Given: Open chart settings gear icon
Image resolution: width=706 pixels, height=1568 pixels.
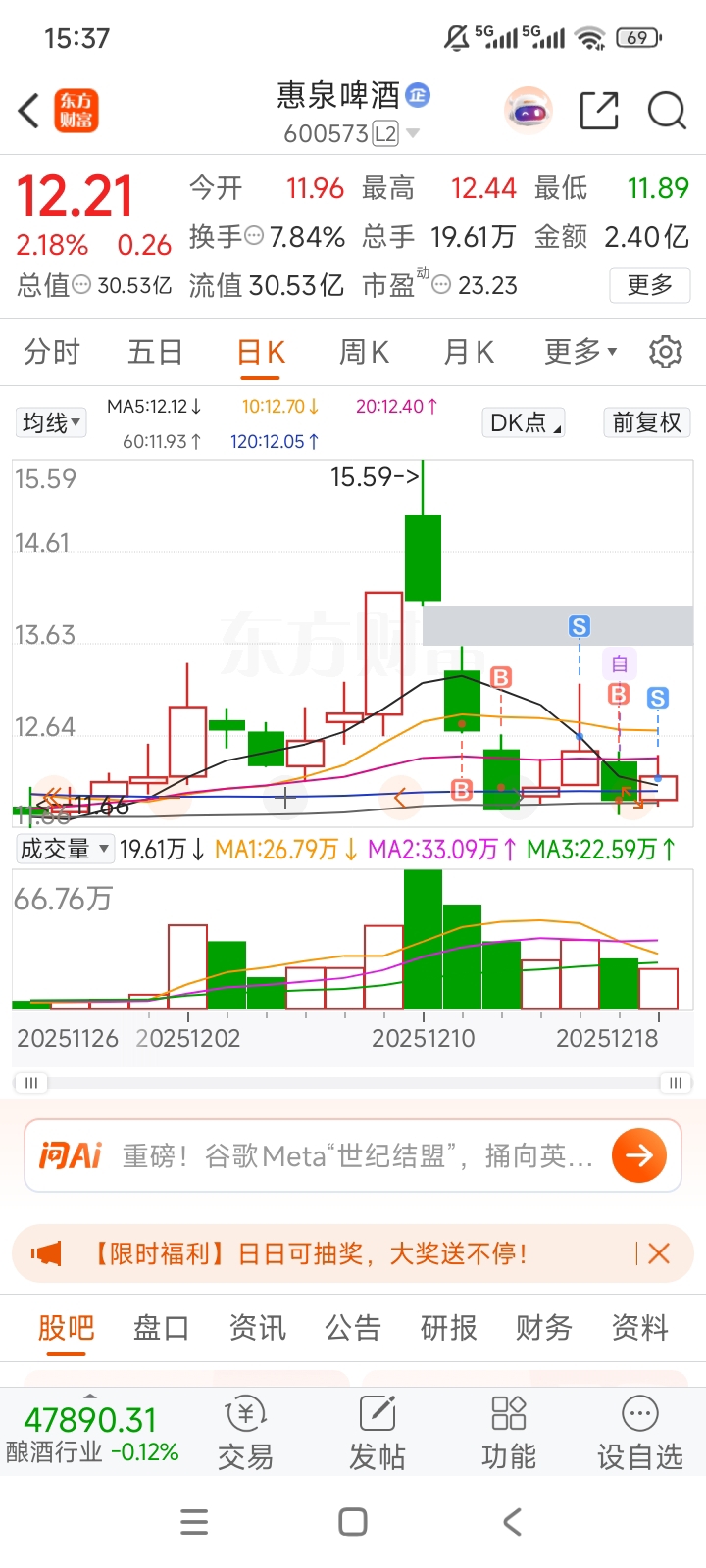Looking at the screenshot, I should point(666,352).
